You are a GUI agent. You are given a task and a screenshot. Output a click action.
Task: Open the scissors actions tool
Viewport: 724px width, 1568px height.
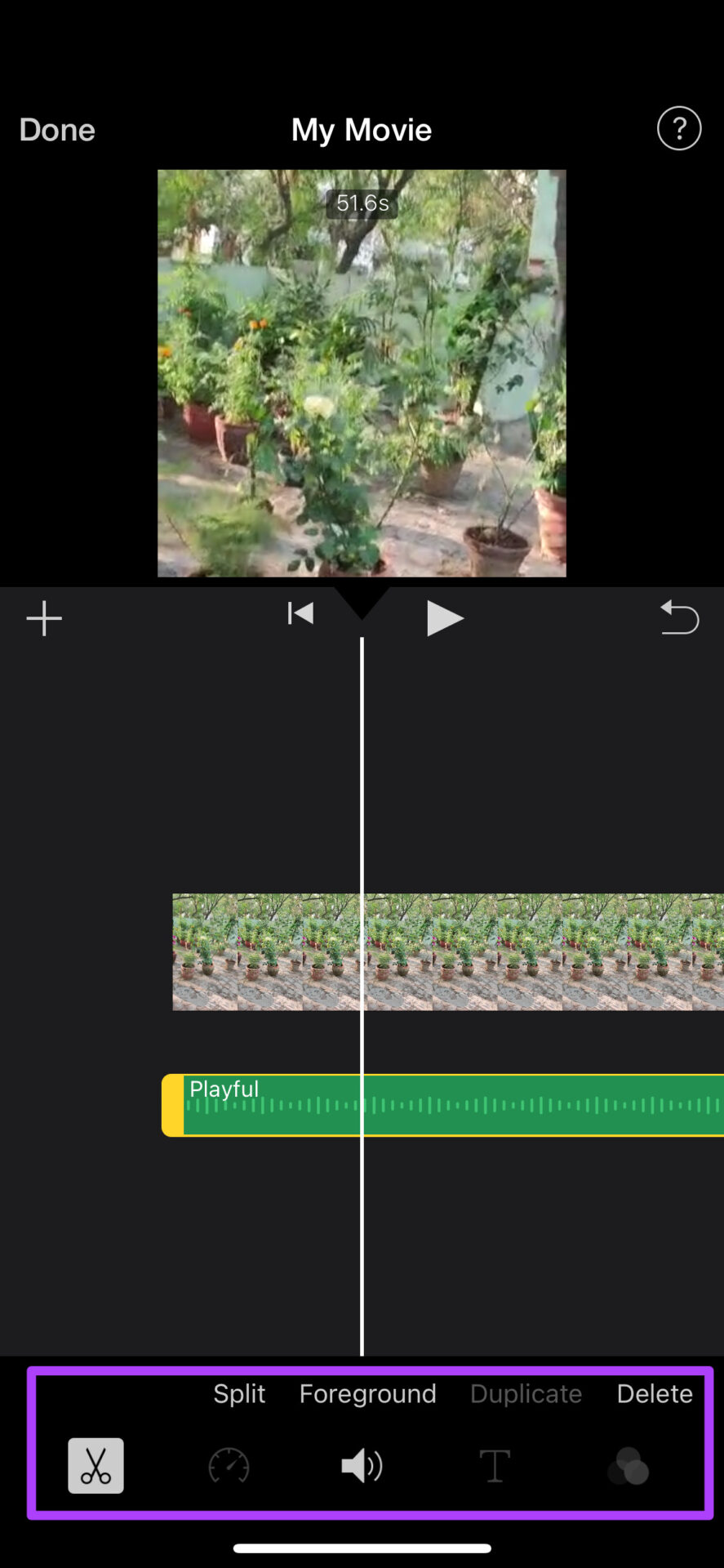tap(95, 1466)
